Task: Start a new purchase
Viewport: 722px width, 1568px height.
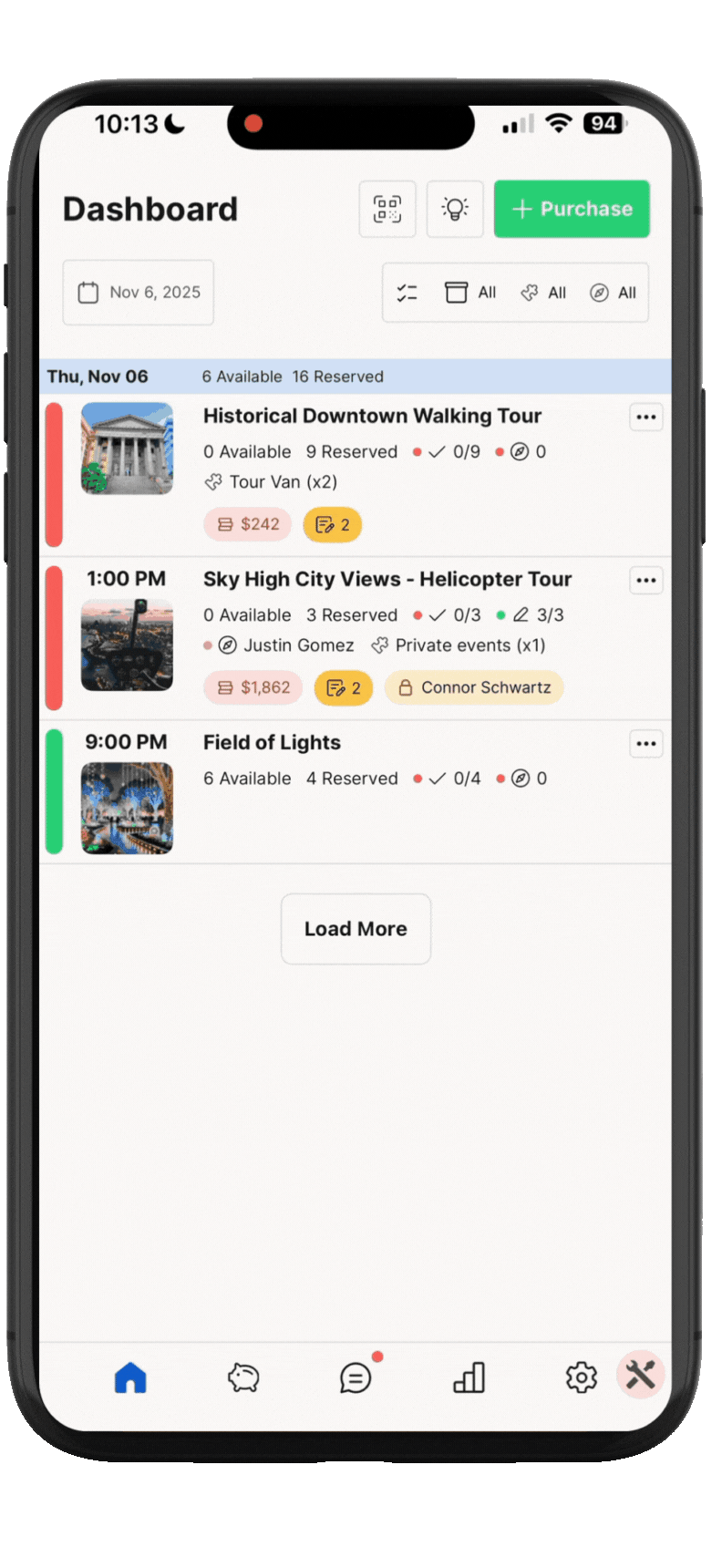Action: click(x=572, y=209)
